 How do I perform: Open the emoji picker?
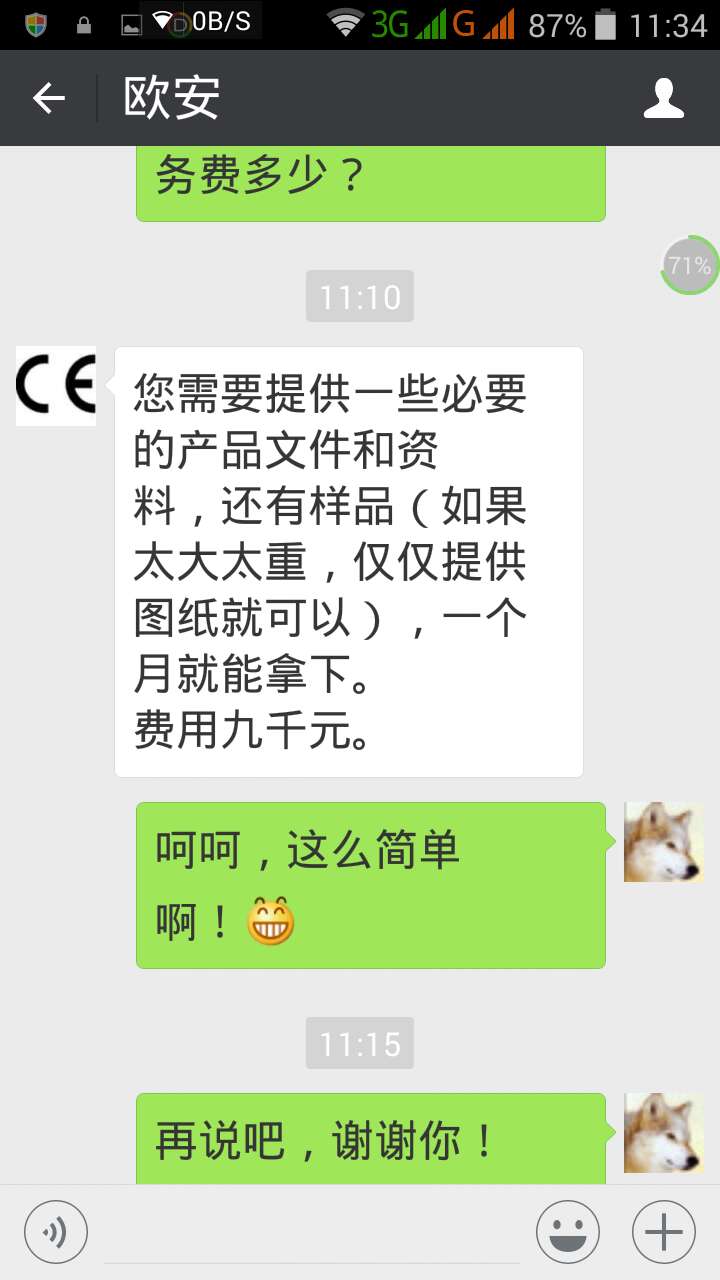point(568,1232)
